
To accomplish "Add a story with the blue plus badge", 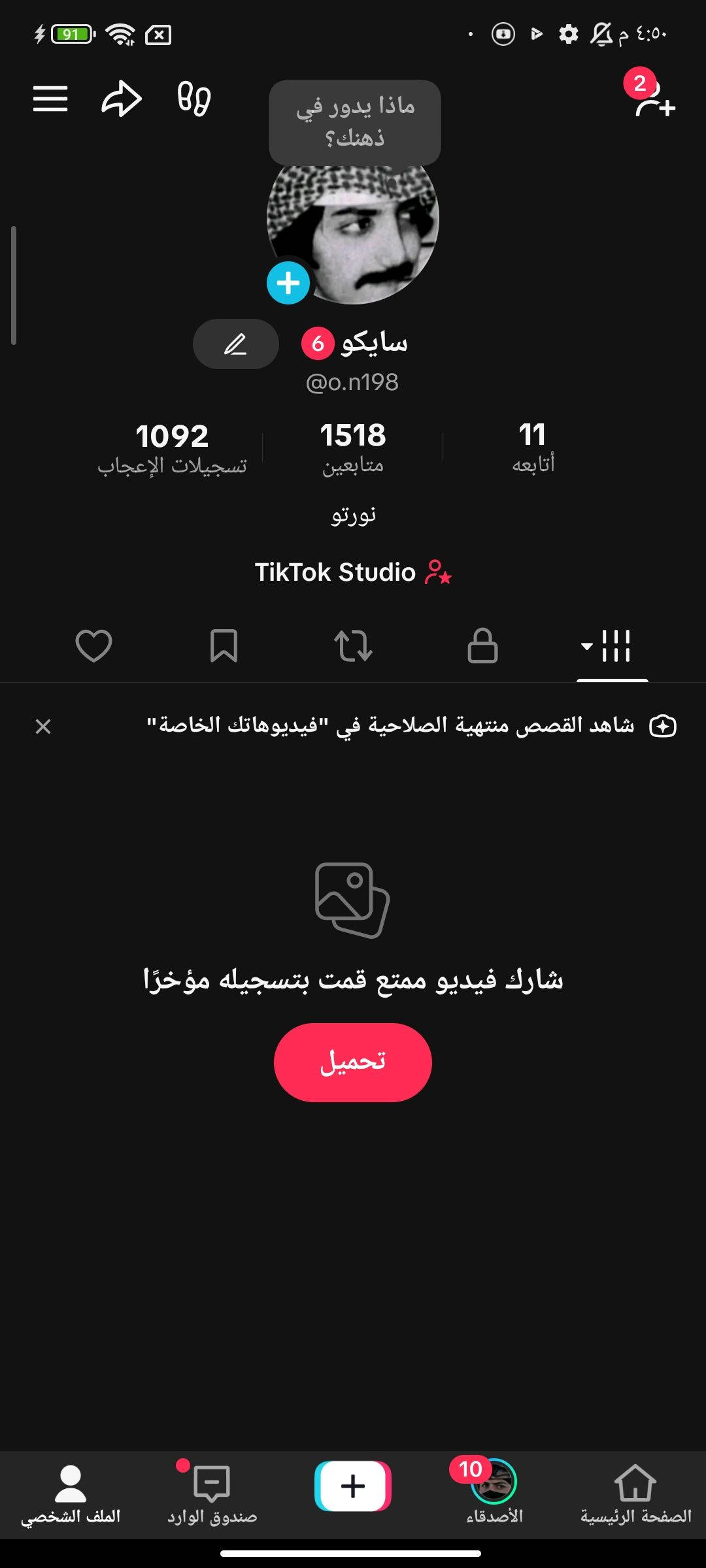I will click(288, 283).
